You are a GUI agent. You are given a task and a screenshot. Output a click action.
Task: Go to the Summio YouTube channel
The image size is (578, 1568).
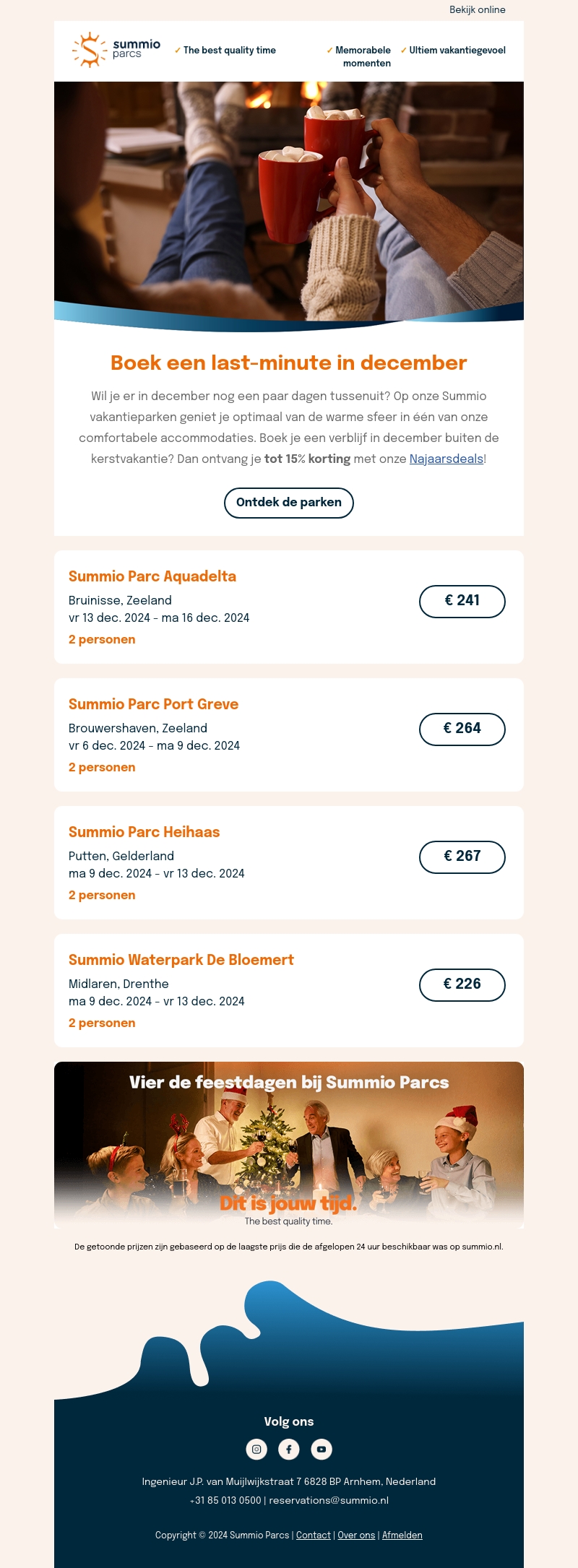[322, 1449]
